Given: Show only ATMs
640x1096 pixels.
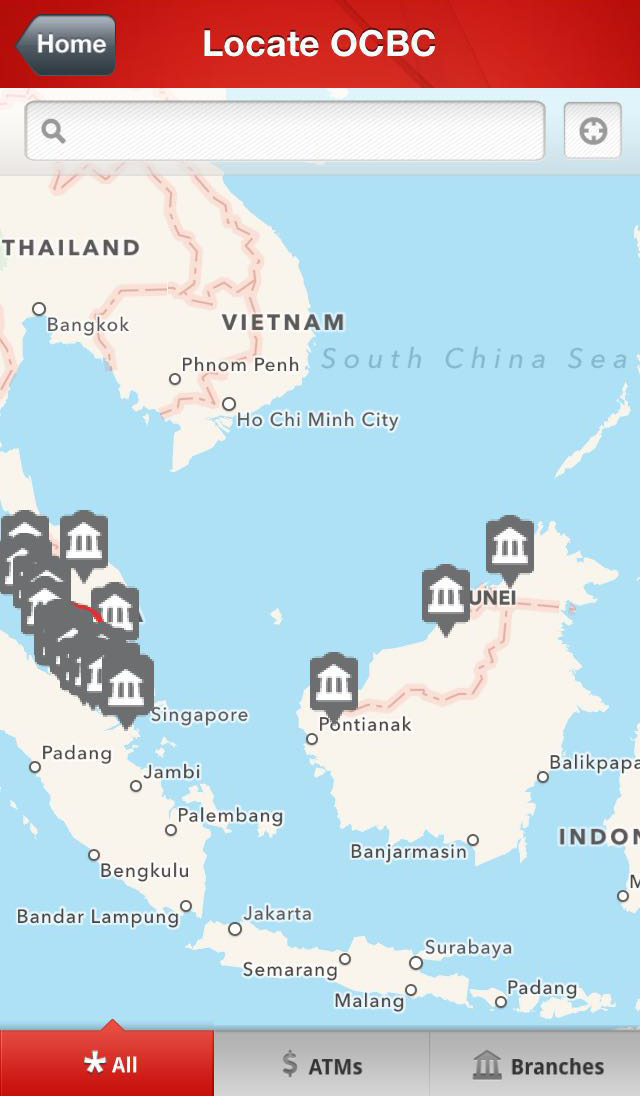Looking at the screenshot, I should coord(321,1065).
